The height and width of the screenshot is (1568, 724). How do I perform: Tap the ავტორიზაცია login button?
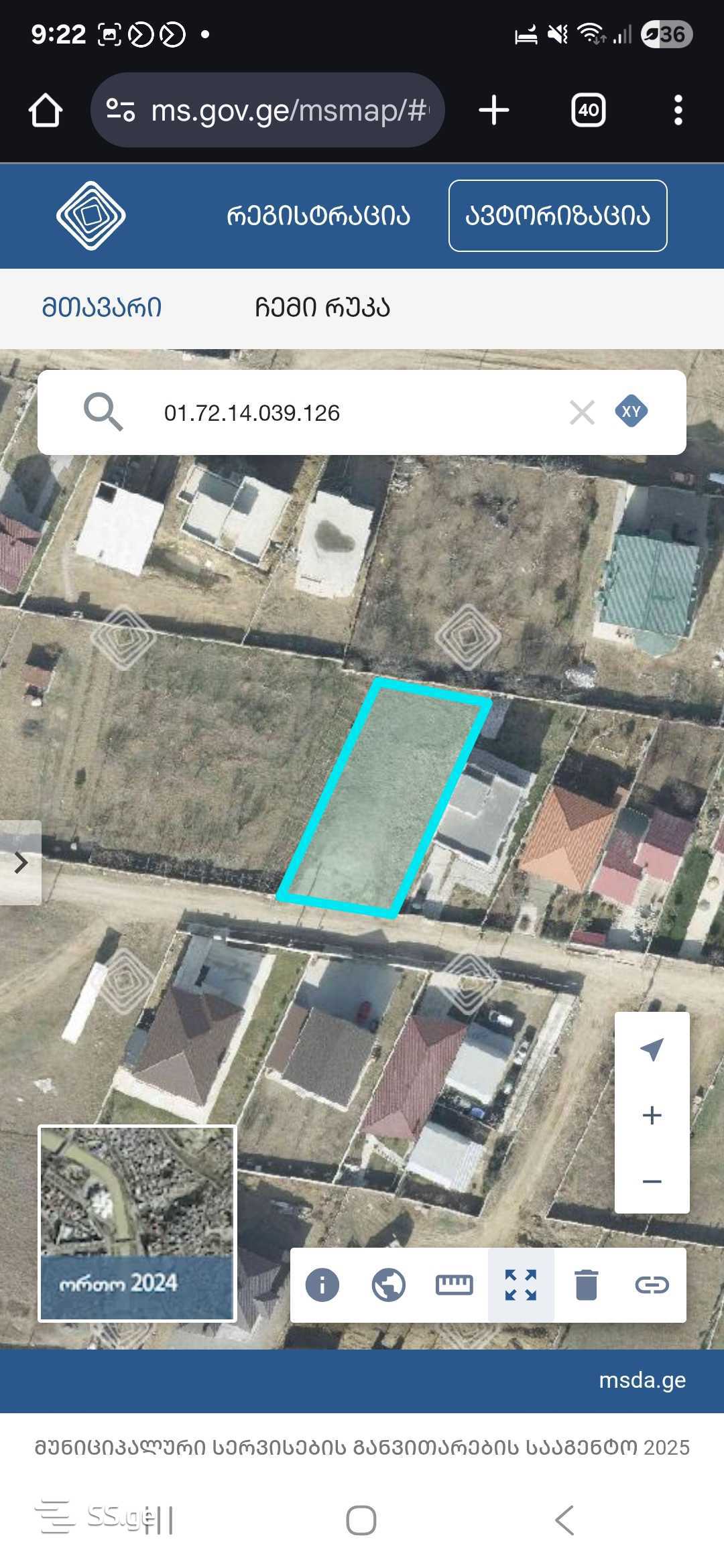(558, 216)
